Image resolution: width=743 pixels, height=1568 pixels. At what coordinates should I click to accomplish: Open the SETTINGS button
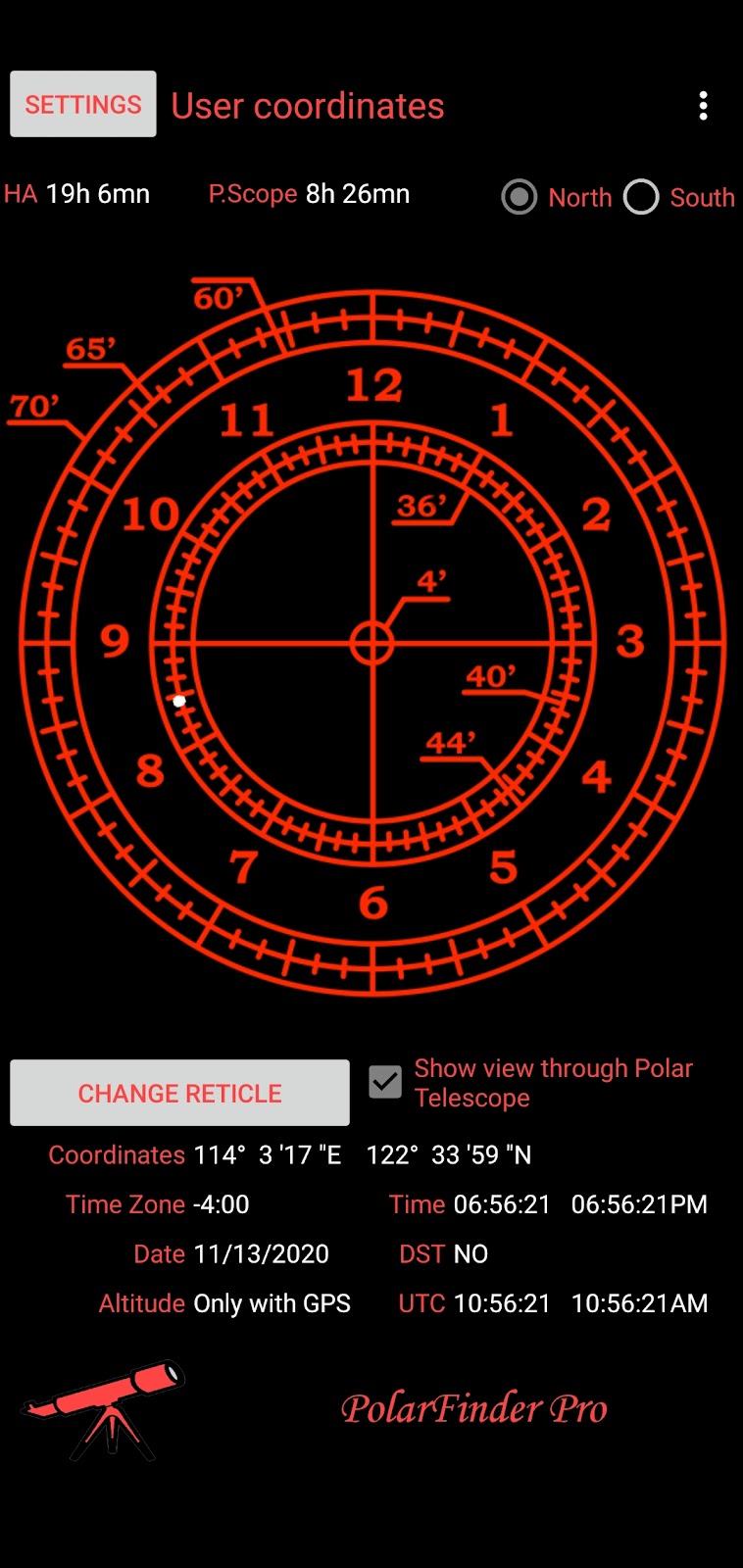coord(83,104)
